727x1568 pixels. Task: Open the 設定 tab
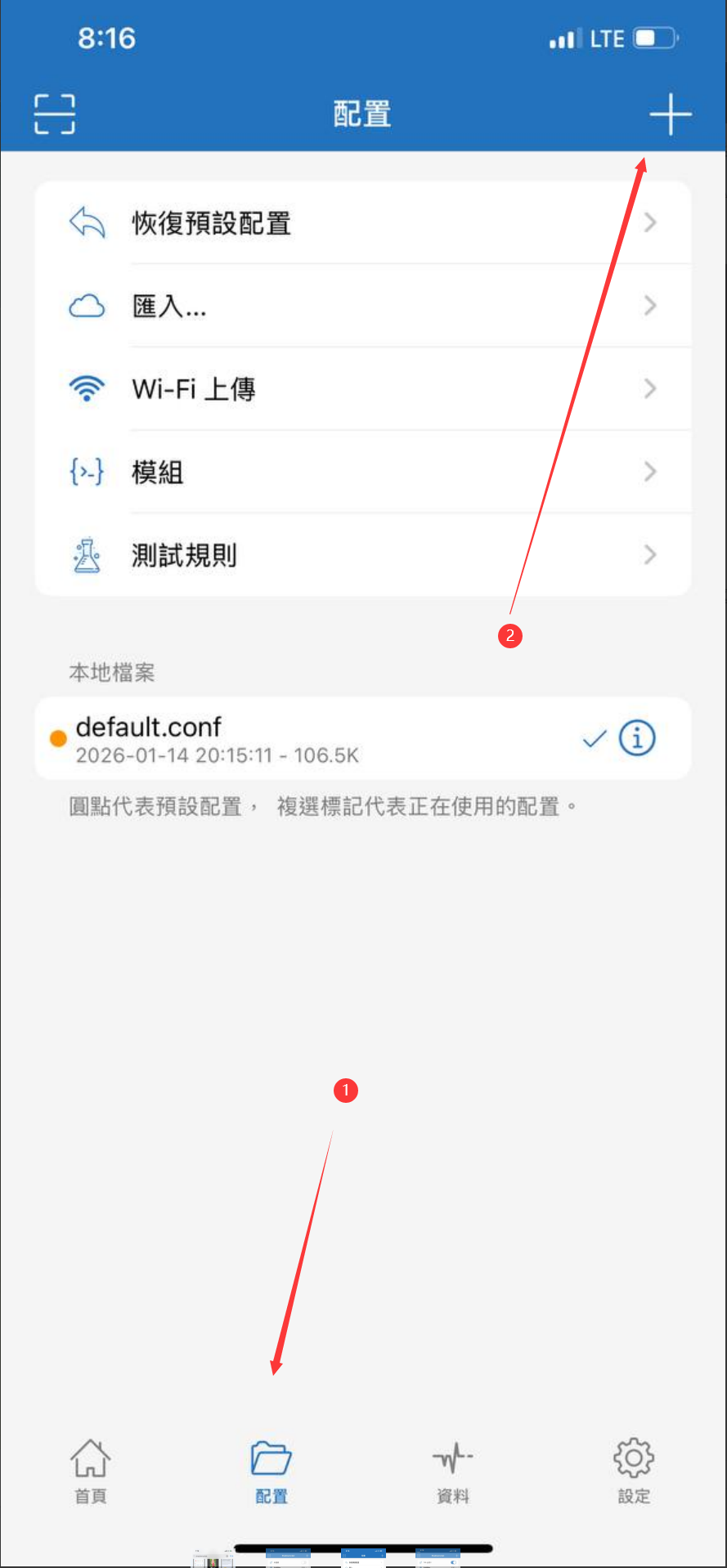(633, 1470)
